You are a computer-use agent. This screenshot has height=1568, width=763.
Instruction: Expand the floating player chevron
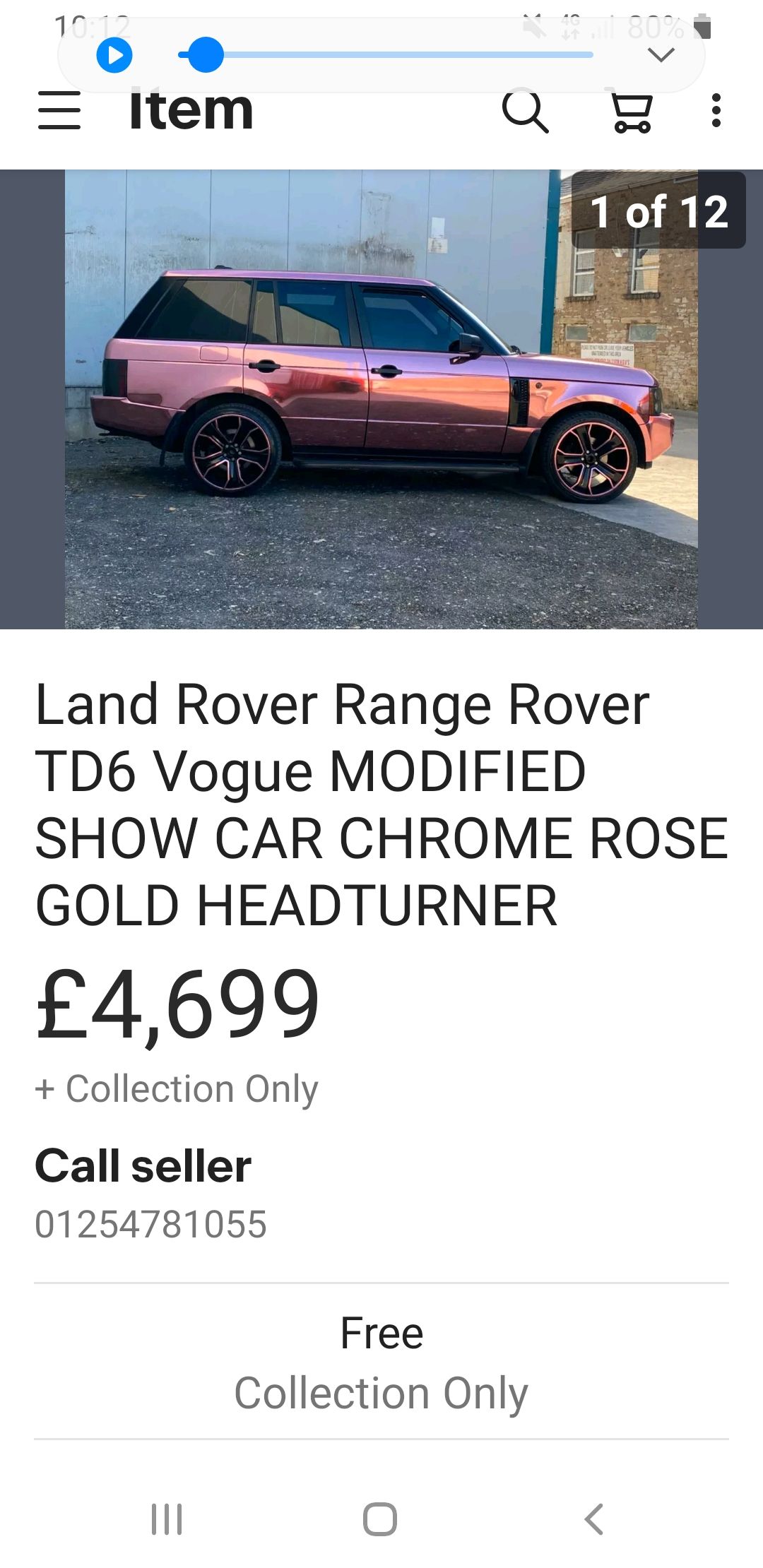pos(661,55)
